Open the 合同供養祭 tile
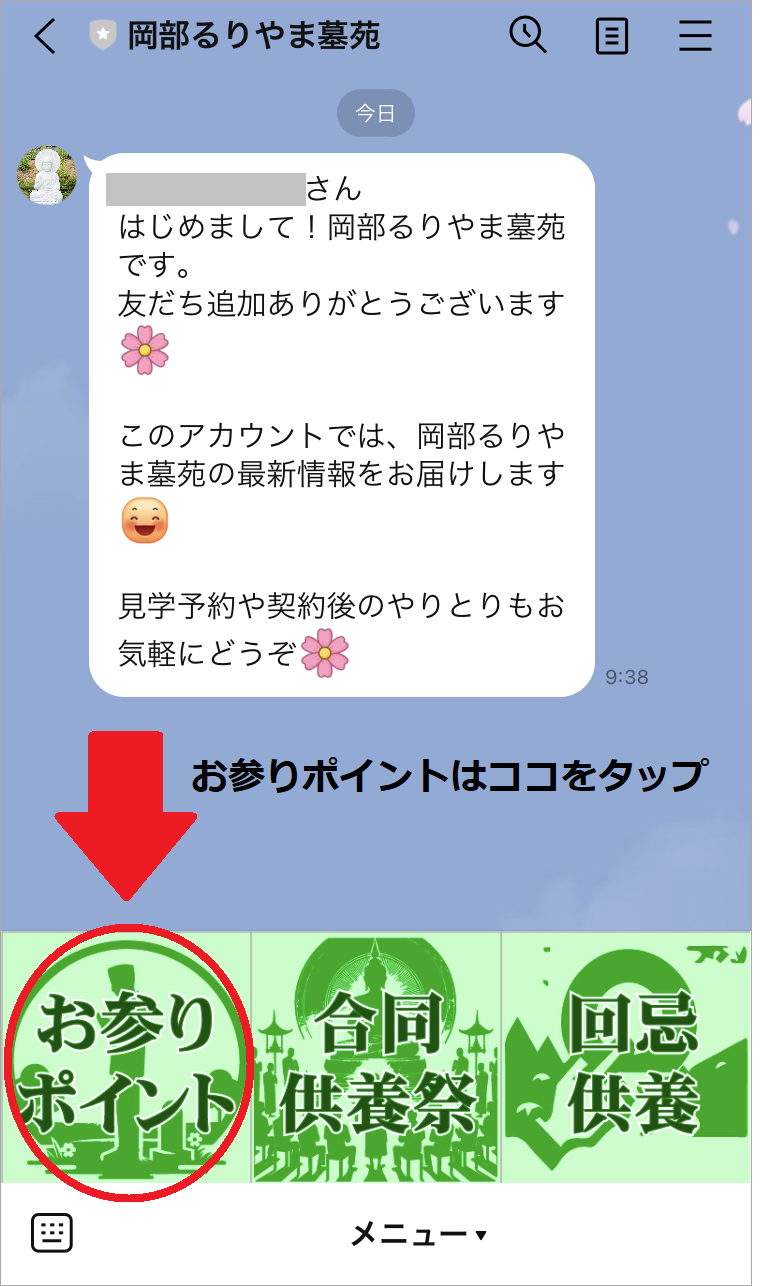The width and height of the screenshot is (763, 1286). click(x=376, y=1058)
